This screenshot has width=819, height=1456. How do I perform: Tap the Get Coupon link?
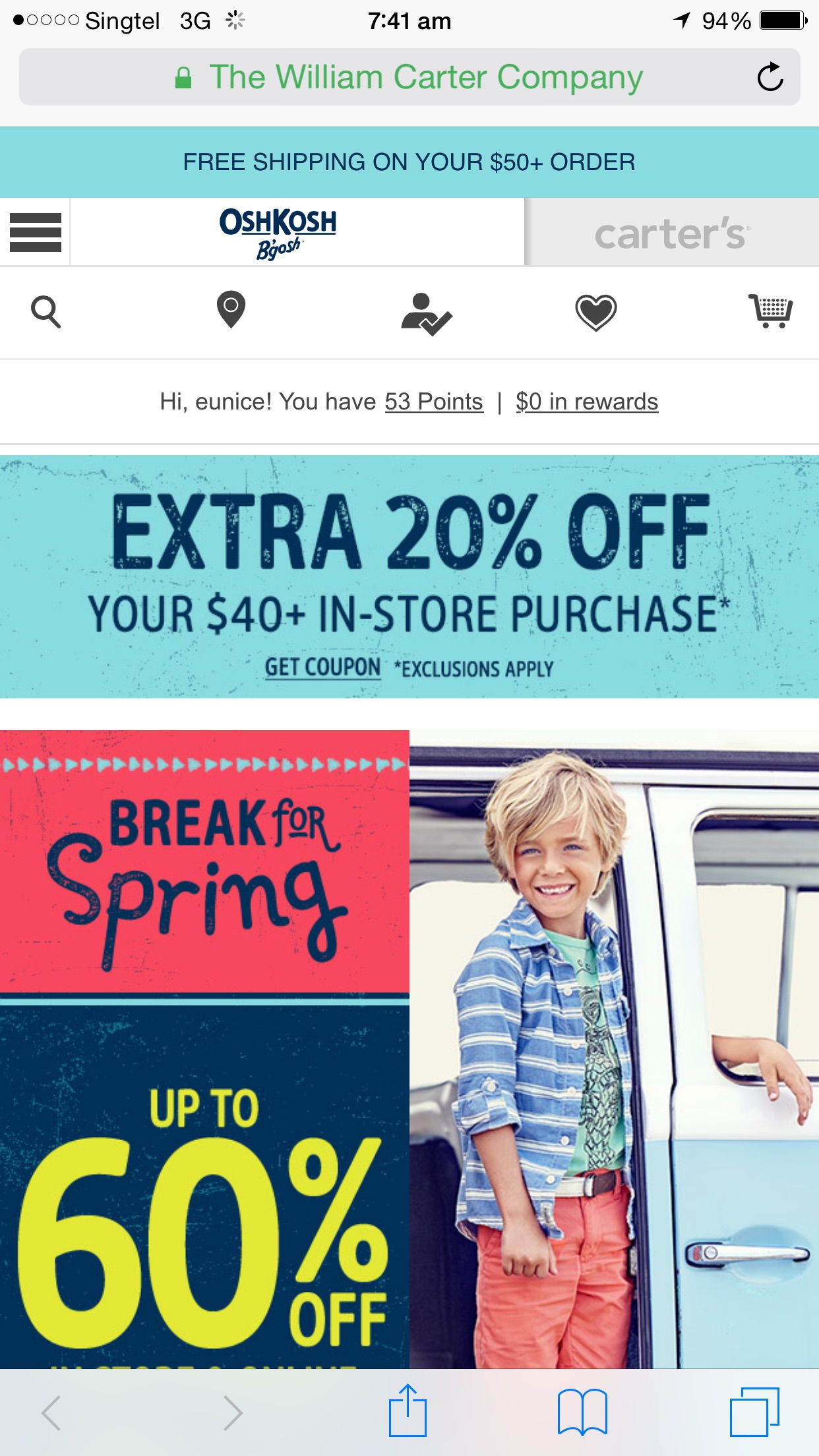click(322, 667)
